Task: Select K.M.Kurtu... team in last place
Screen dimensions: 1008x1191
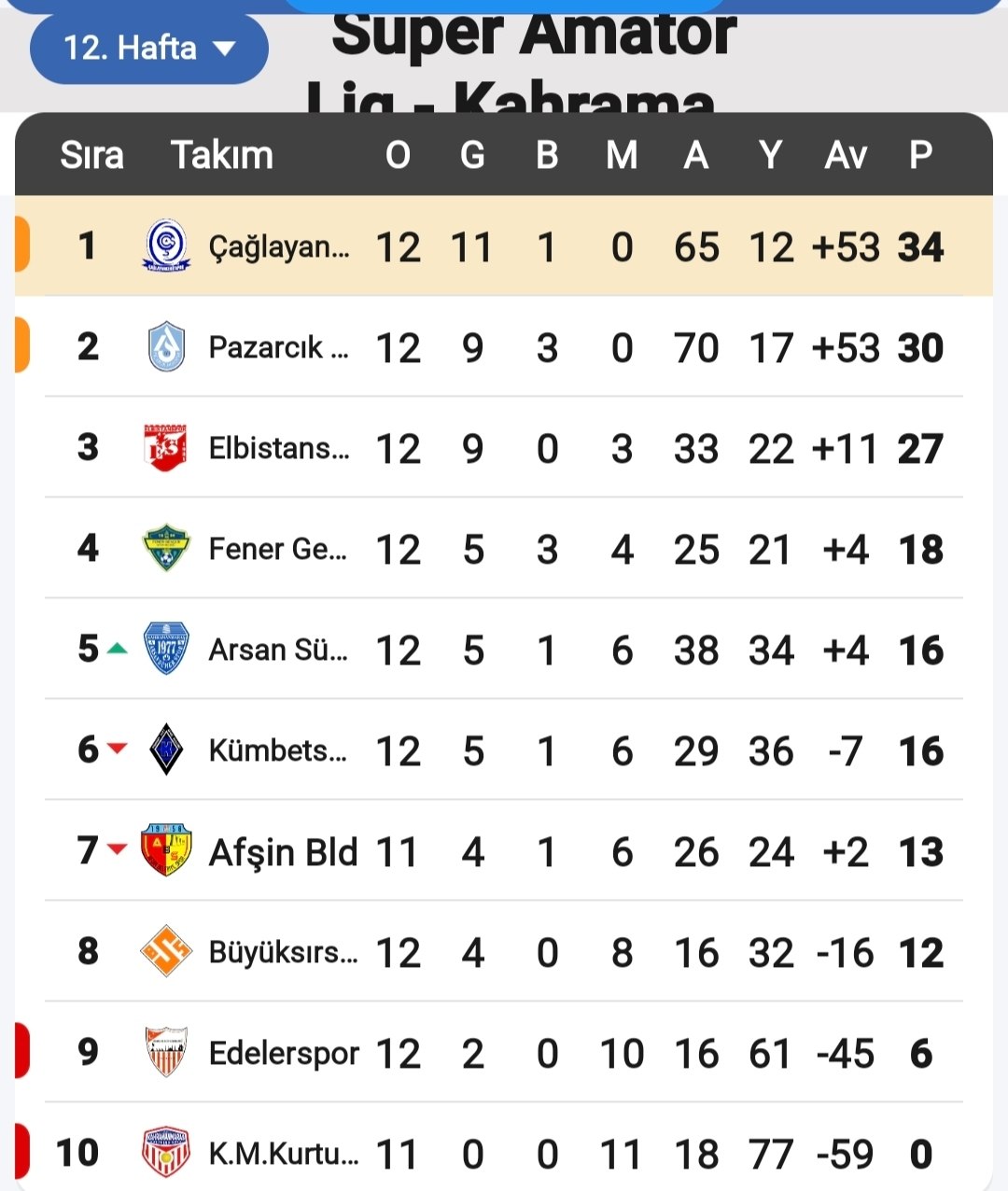Action: point(282,1154)
